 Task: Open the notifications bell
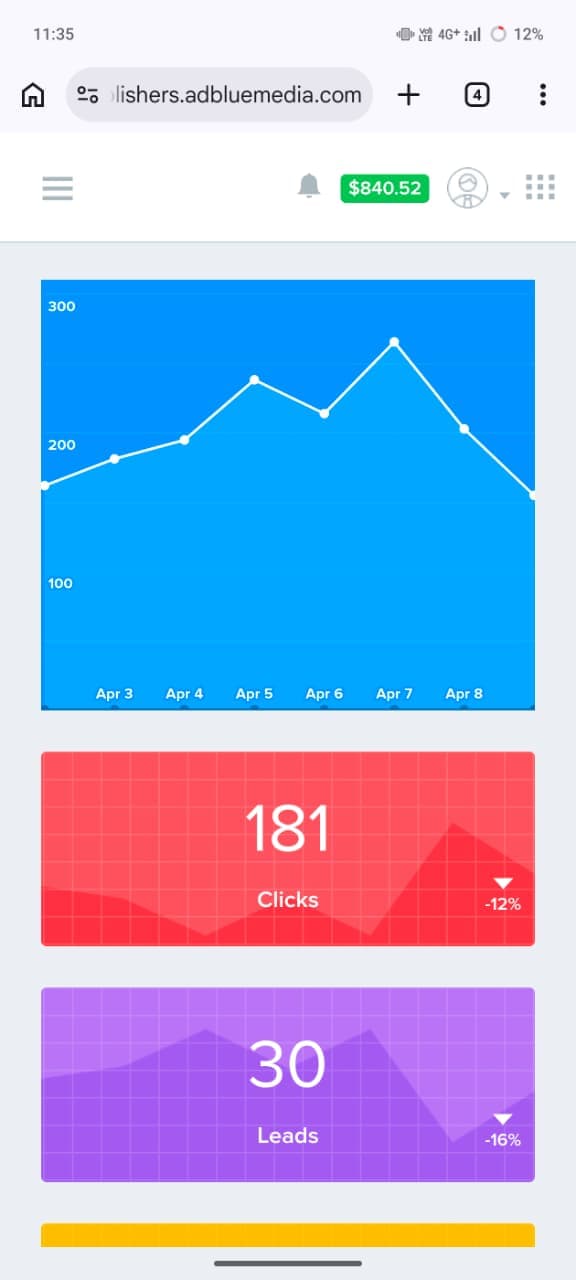coord(310,186)
